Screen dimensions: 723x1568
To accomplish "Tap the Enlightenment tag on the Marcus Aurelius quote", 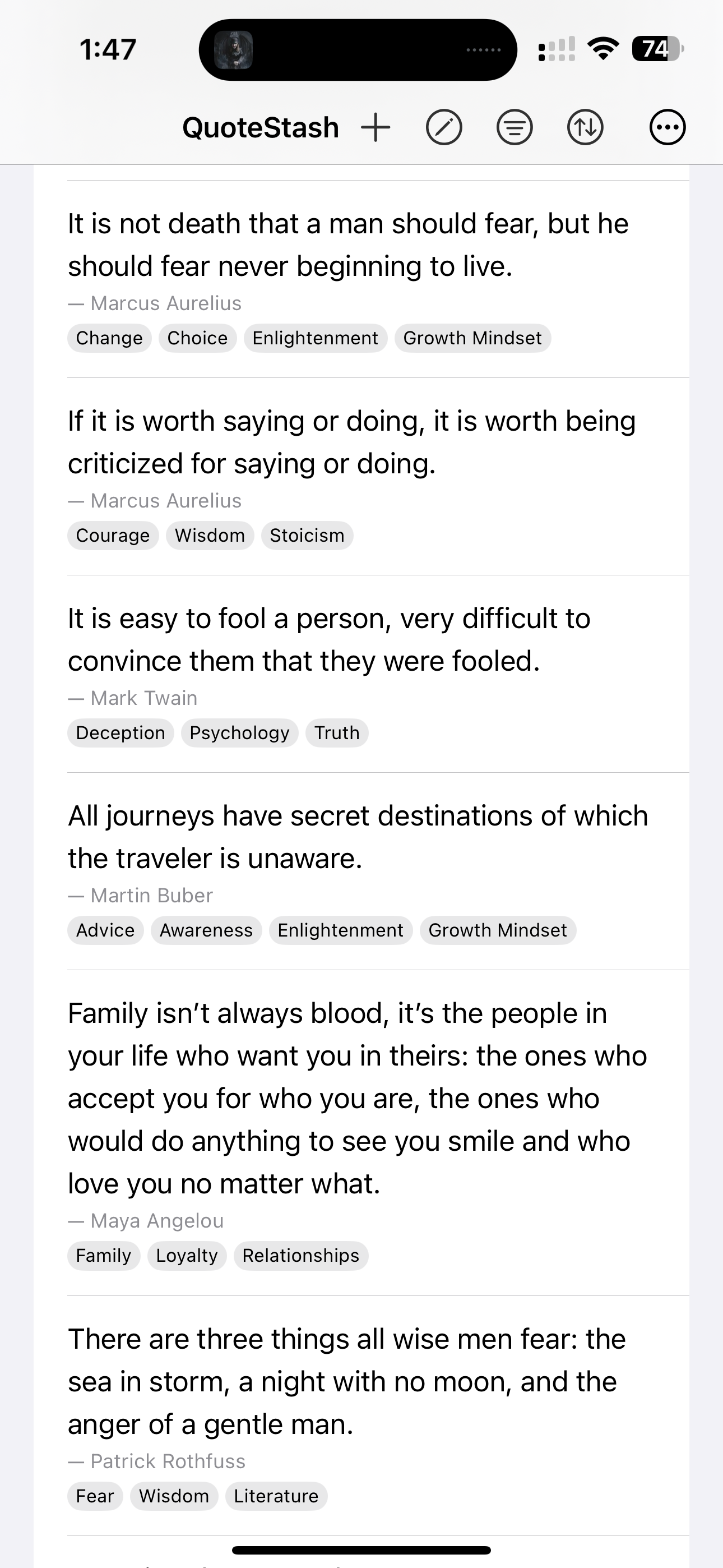I will [315, 338].
